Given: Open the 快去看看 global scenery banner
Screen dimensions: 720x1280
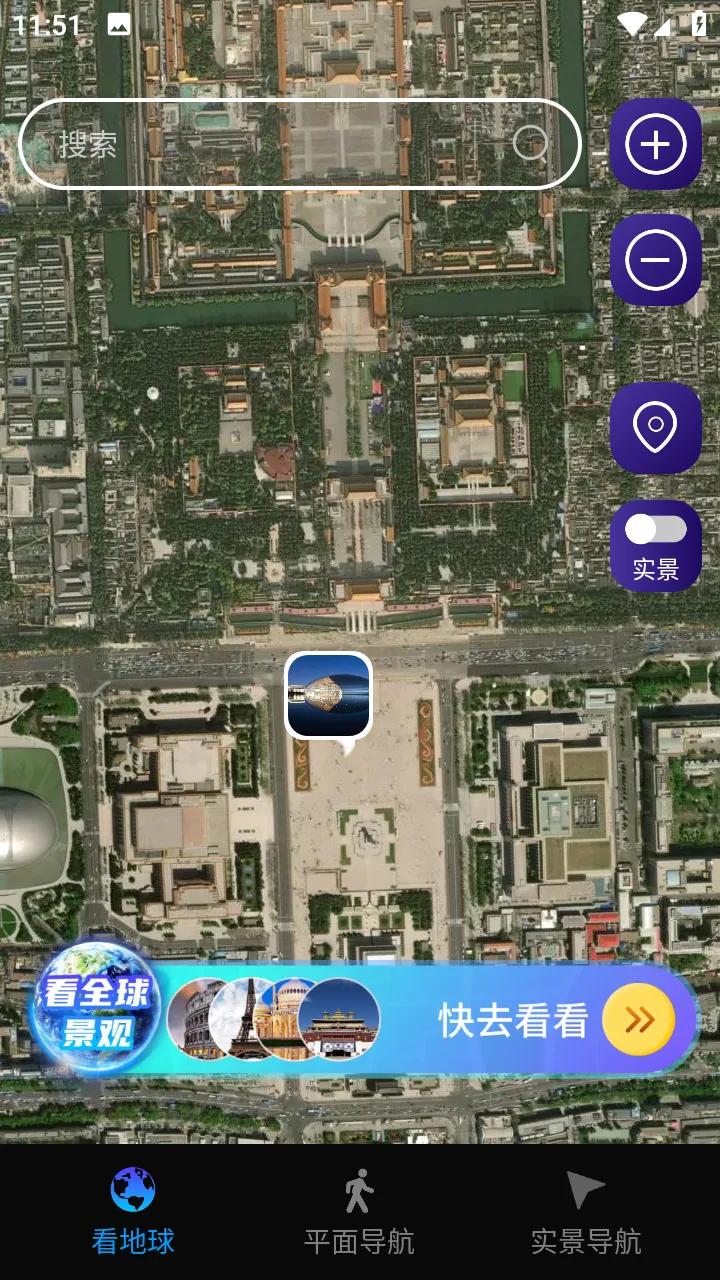Looking at the screenshot, I should click(x=555, y=1020).
